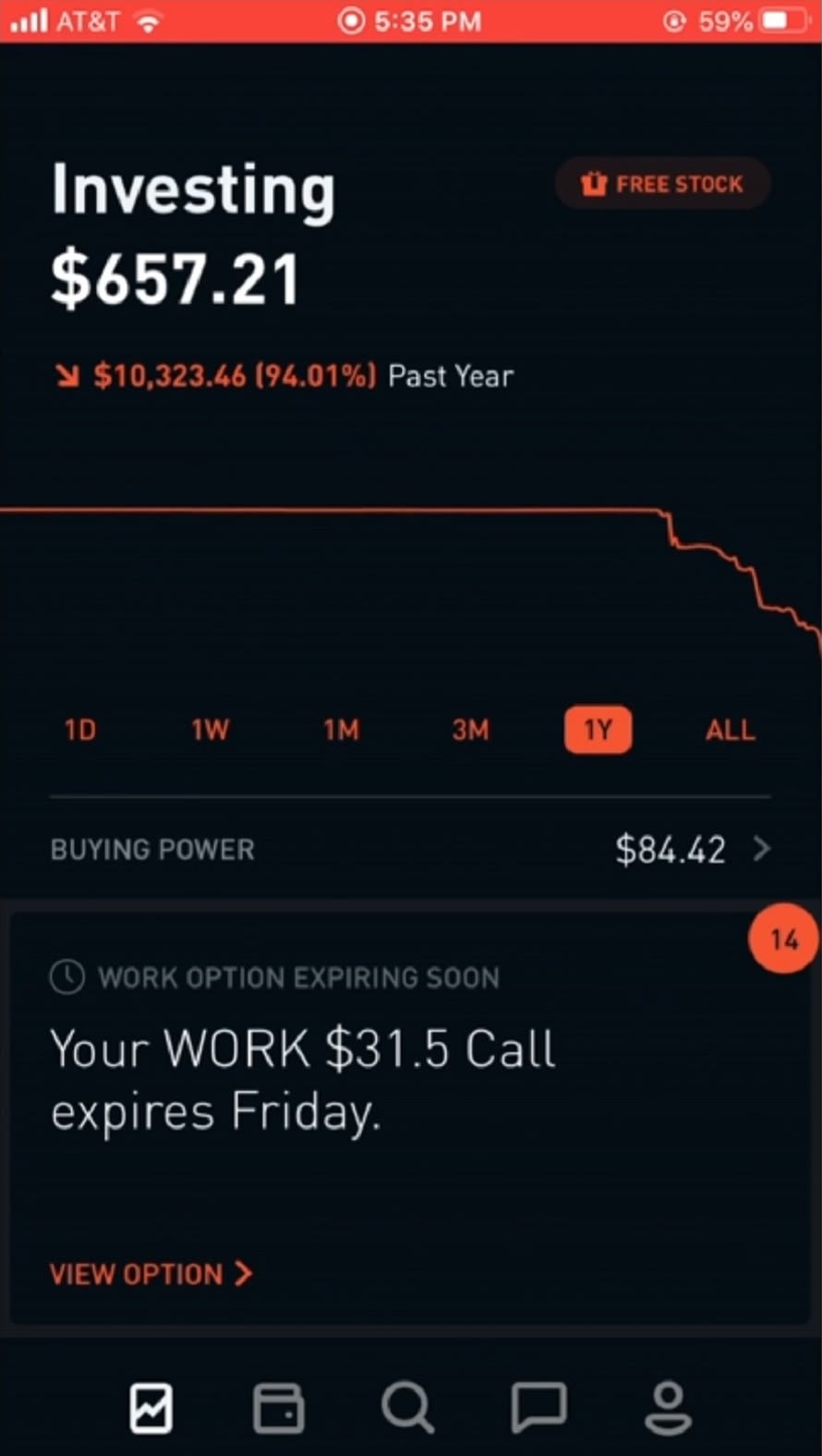This screenshot has width=822, height=1456.
Task: View ALL time chart range
Action: pos(730,730)
